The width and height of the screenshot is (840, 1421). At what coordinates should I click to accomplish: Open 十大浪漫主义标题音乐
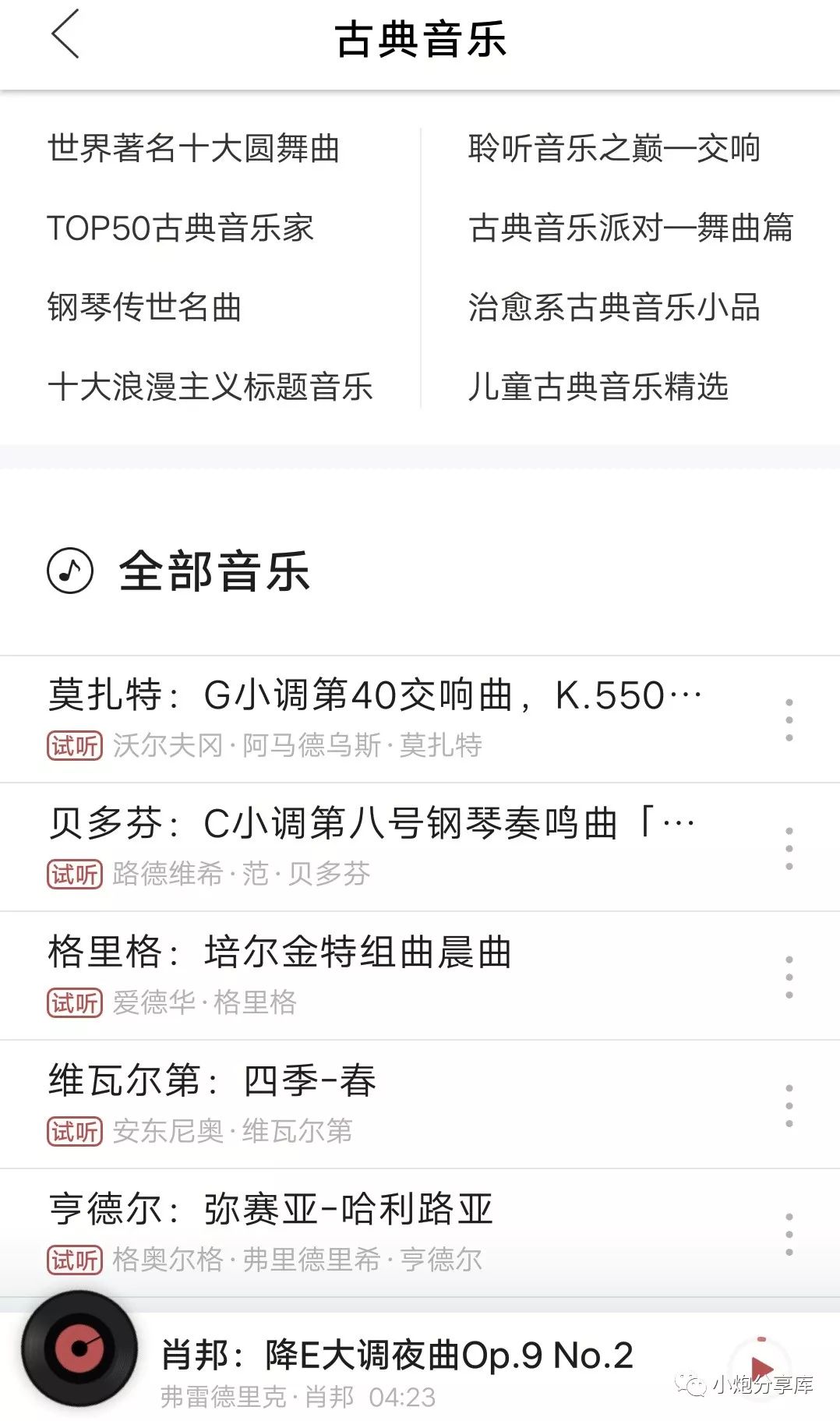coord(210,387)
